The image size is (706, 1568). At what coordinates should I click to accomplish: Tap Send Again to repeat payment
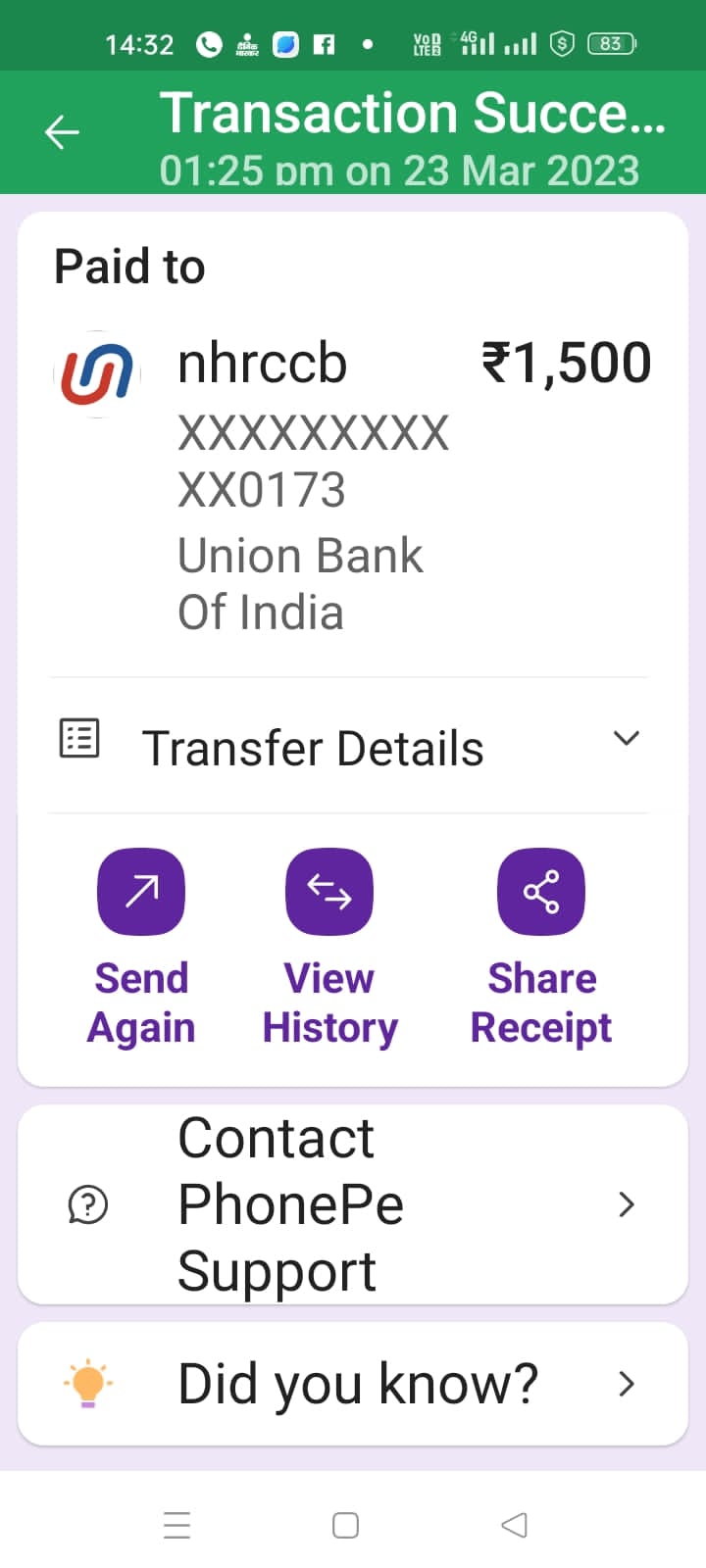[x=141, y=893]
